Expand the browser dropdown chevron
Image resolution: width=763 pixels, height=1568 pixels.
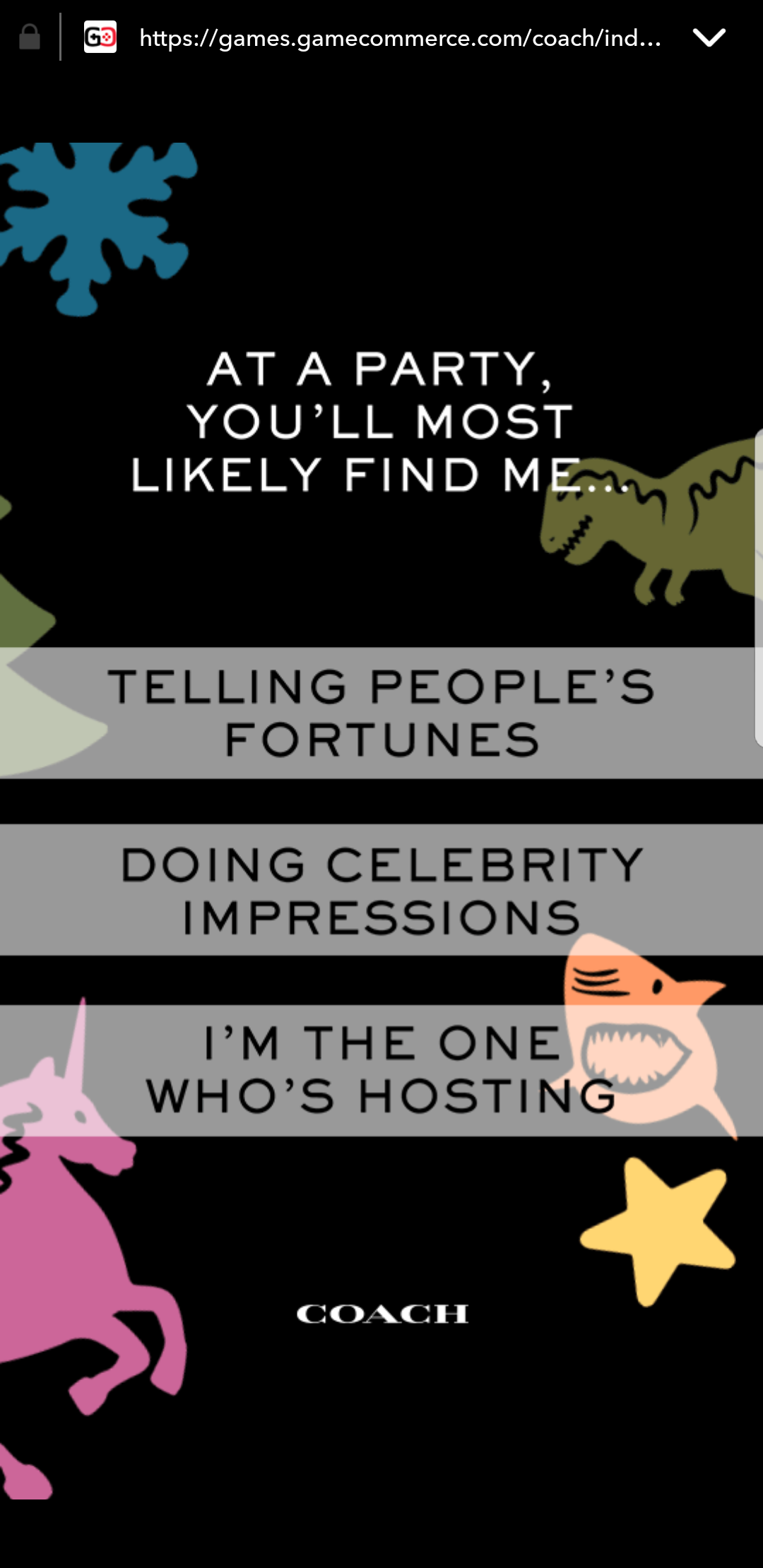tap(709, 37)
